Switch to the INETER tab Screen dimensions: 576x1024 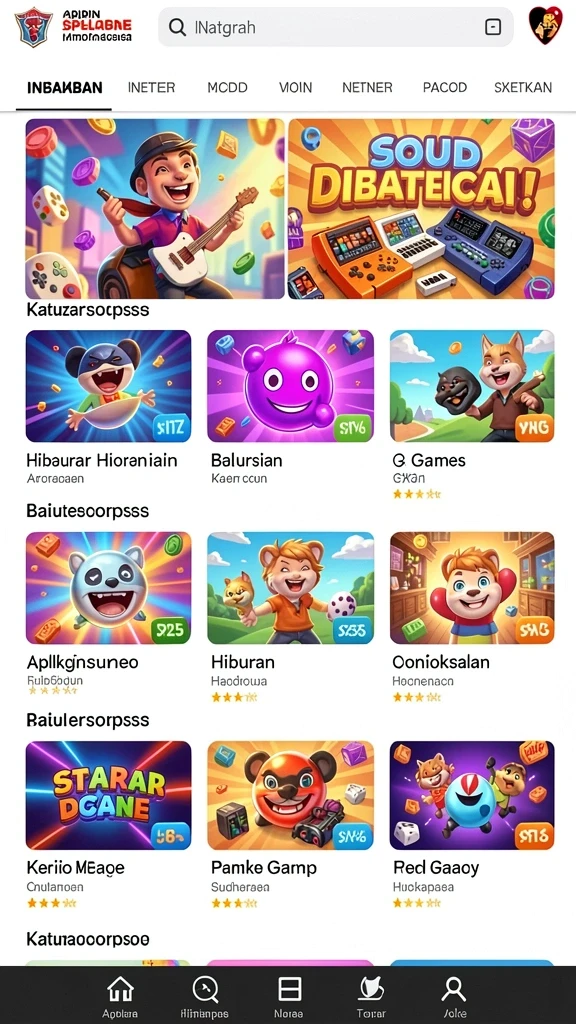click(x=152, y=88)
